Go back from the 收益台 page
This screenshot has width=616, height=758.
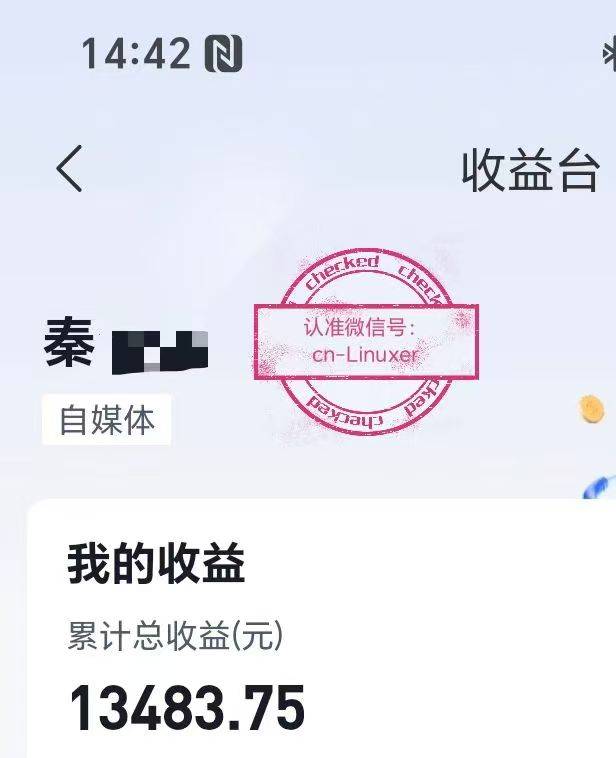tap(69, 168)
